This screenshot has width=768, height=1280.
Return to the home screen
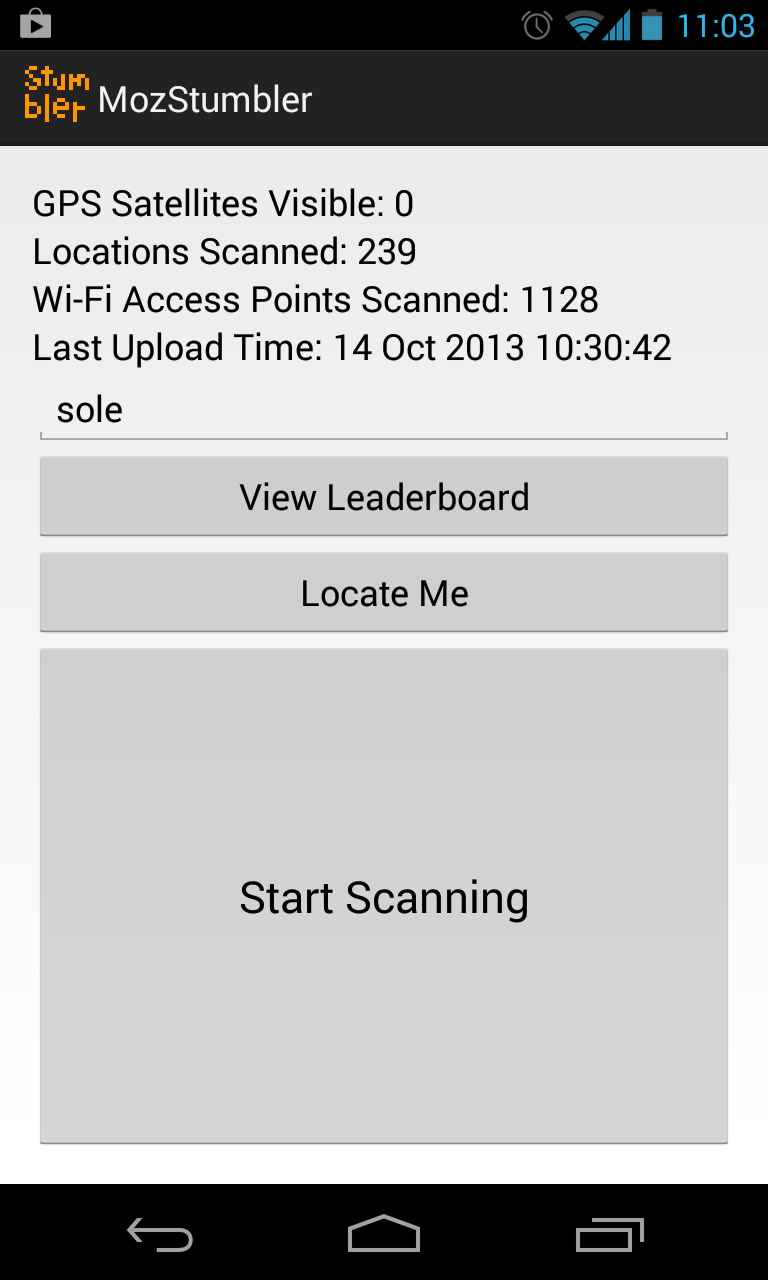(x=384, y=1235)
